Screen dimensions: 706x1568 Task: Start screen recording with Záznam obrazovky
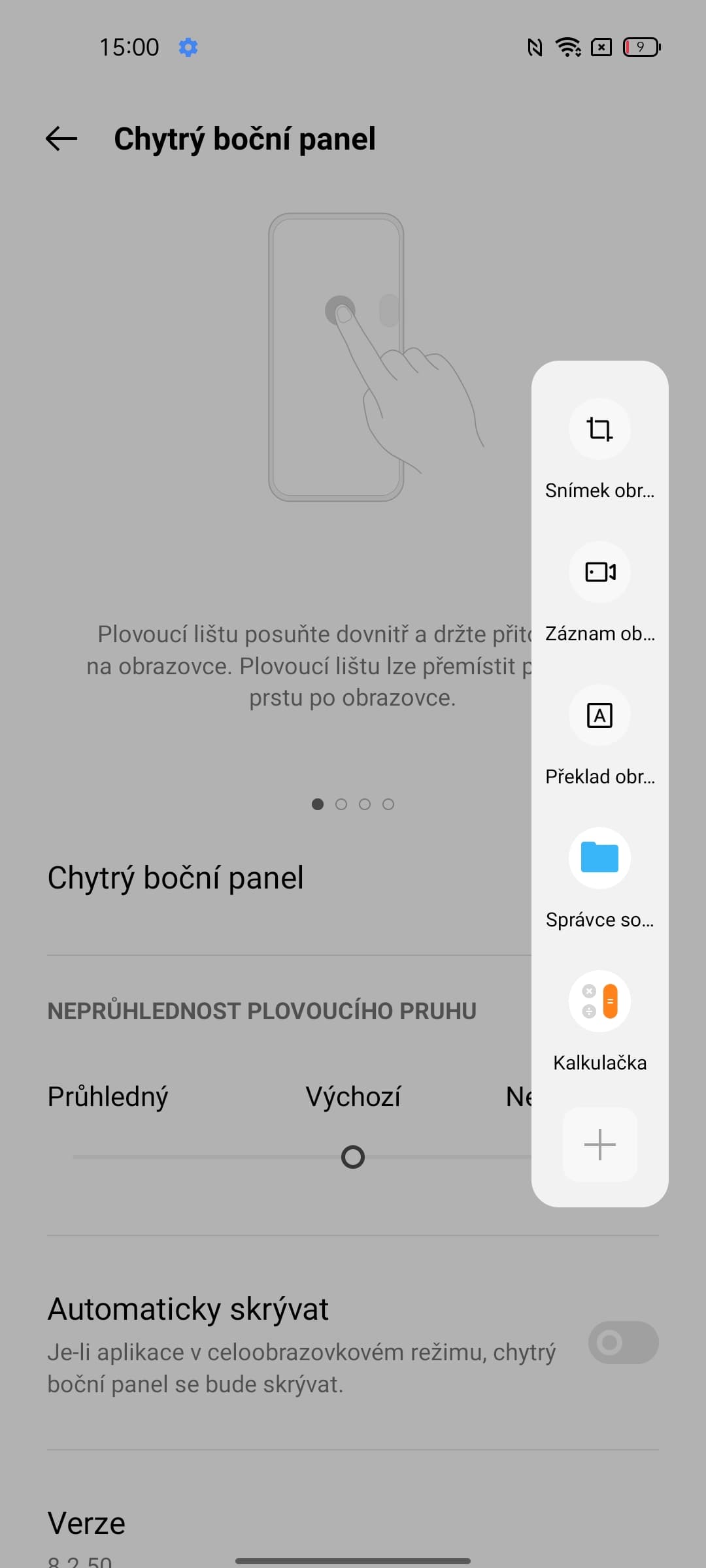(x=599, y=573)
